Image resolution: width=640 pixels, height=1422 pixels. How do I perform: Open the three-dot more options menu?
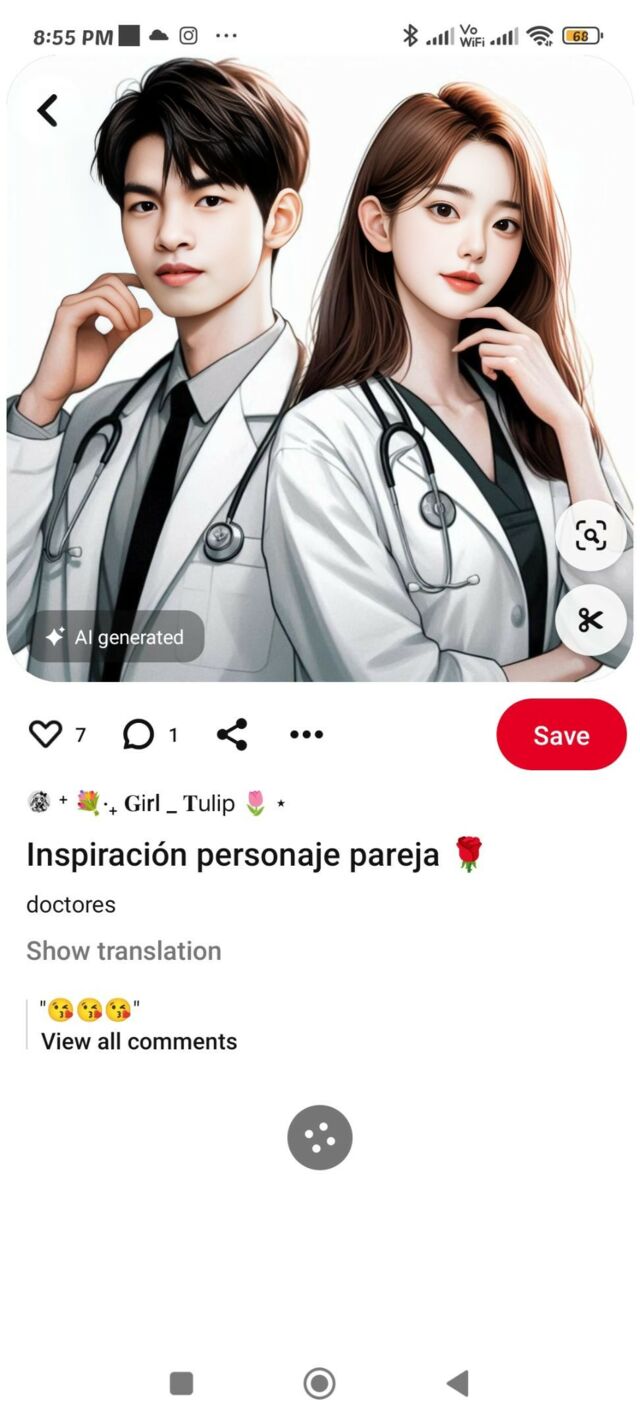point(306,735)
